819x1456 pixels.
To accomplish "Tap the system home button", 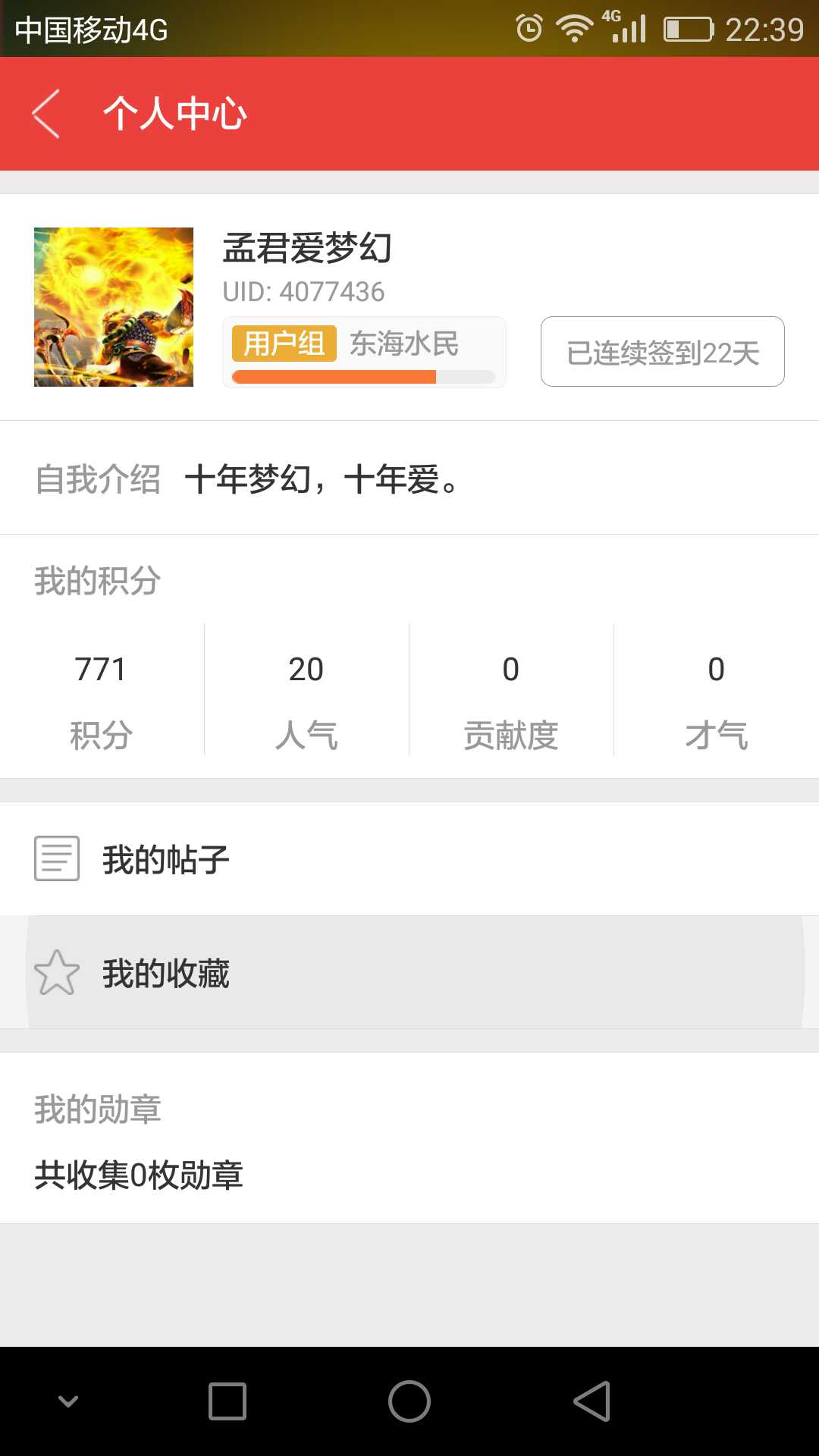I will 409,1401.
